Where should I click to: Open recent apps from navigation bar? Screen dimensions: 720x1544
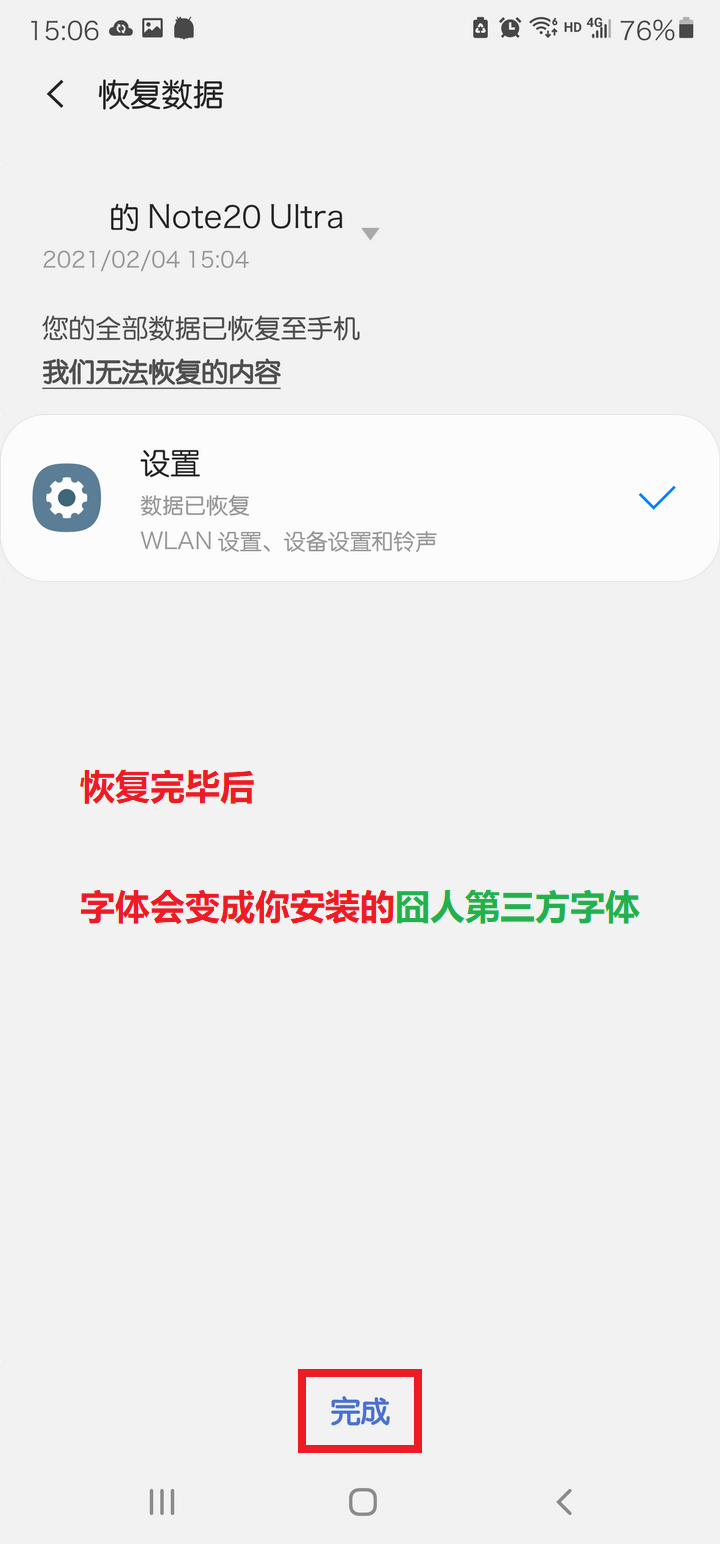pyautogui.click(x=162, y=1501)
